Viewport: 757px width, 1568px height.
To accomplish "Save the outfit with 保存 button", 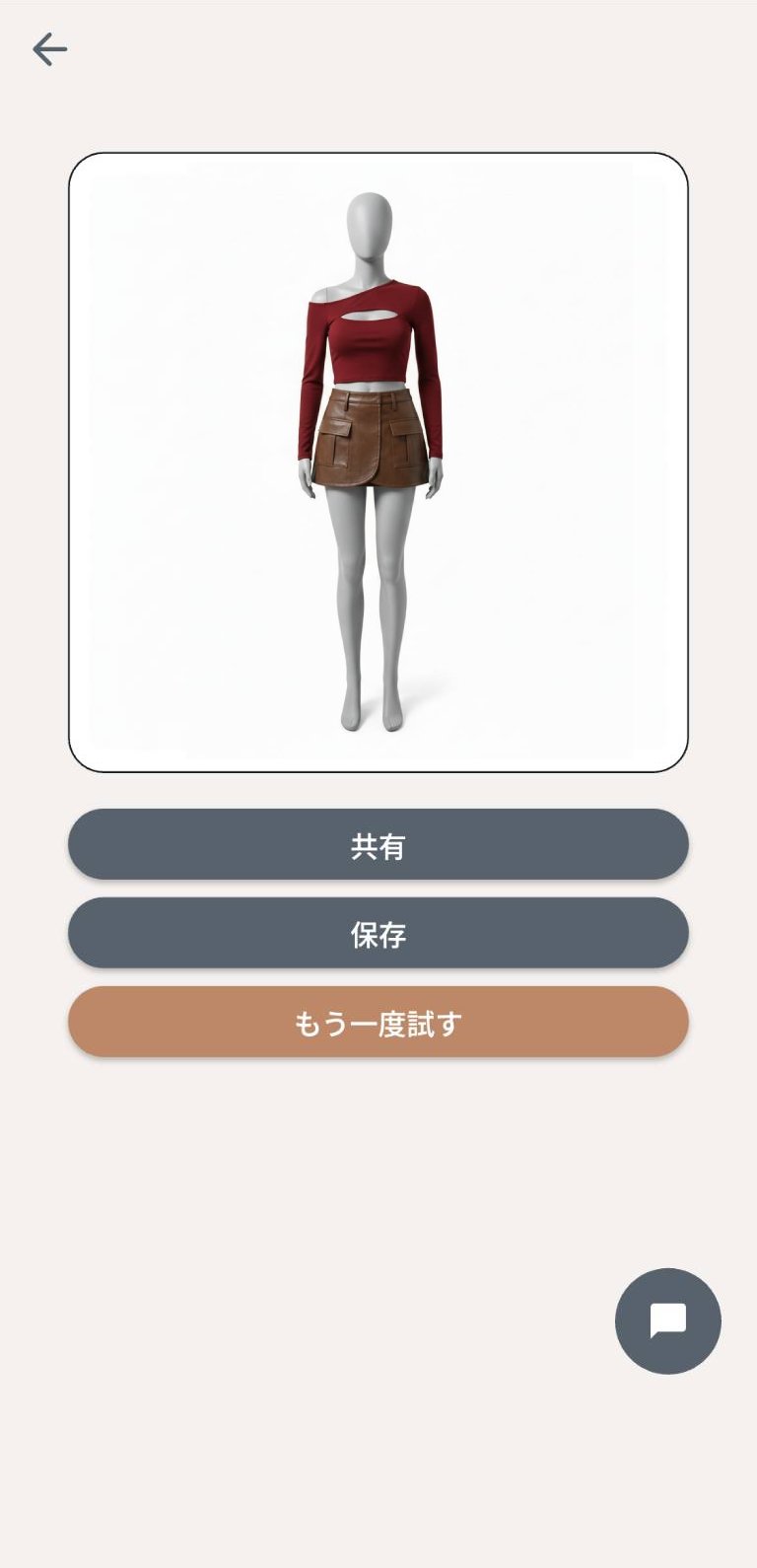I will [378, 933].
